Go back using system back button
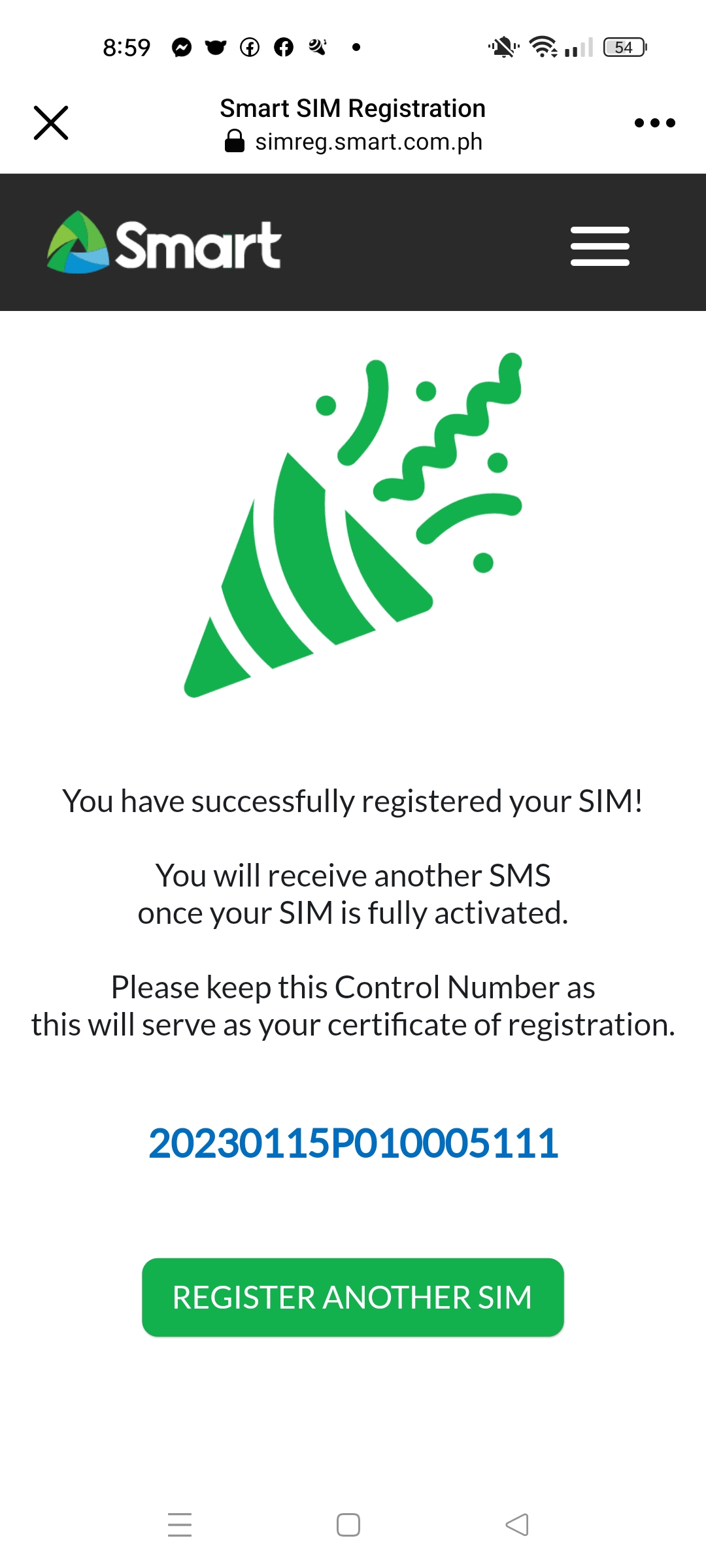The width and height of the screenshot is (706, 1568). 517,1525
